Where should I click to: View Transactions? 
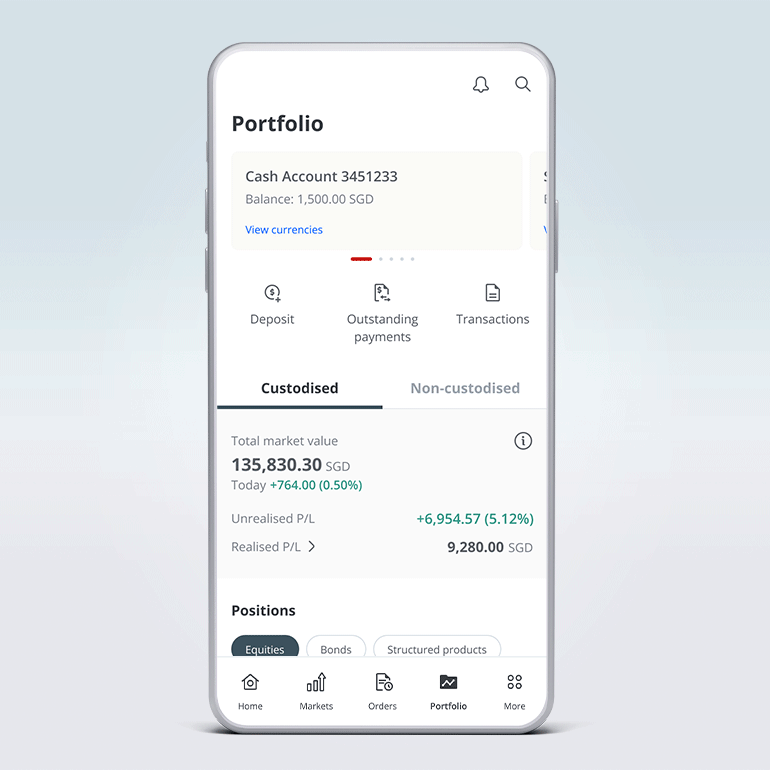click(492, 304)
